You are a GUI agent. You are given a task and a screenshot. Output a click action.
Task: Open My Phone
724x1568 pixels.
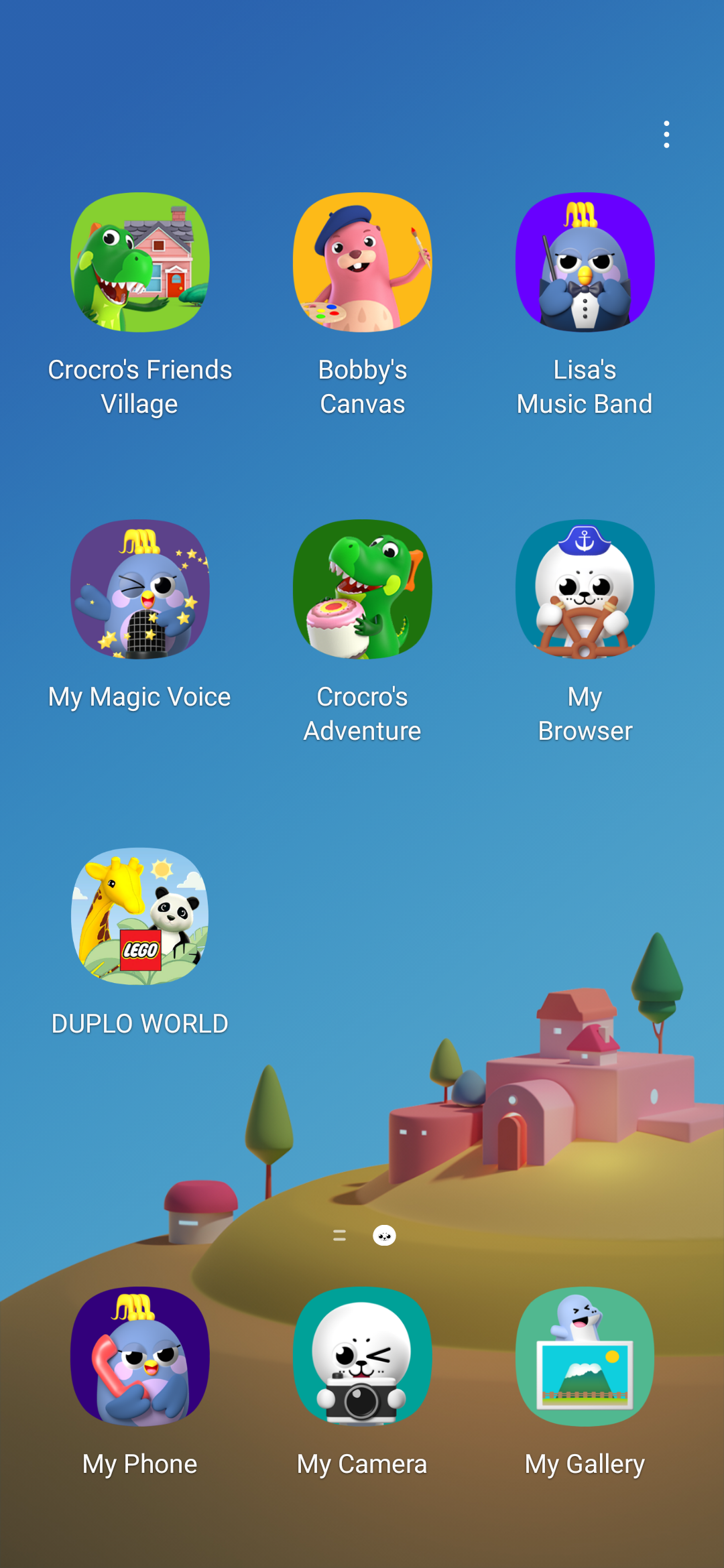pyautogui.click(x=140, y=1356)
